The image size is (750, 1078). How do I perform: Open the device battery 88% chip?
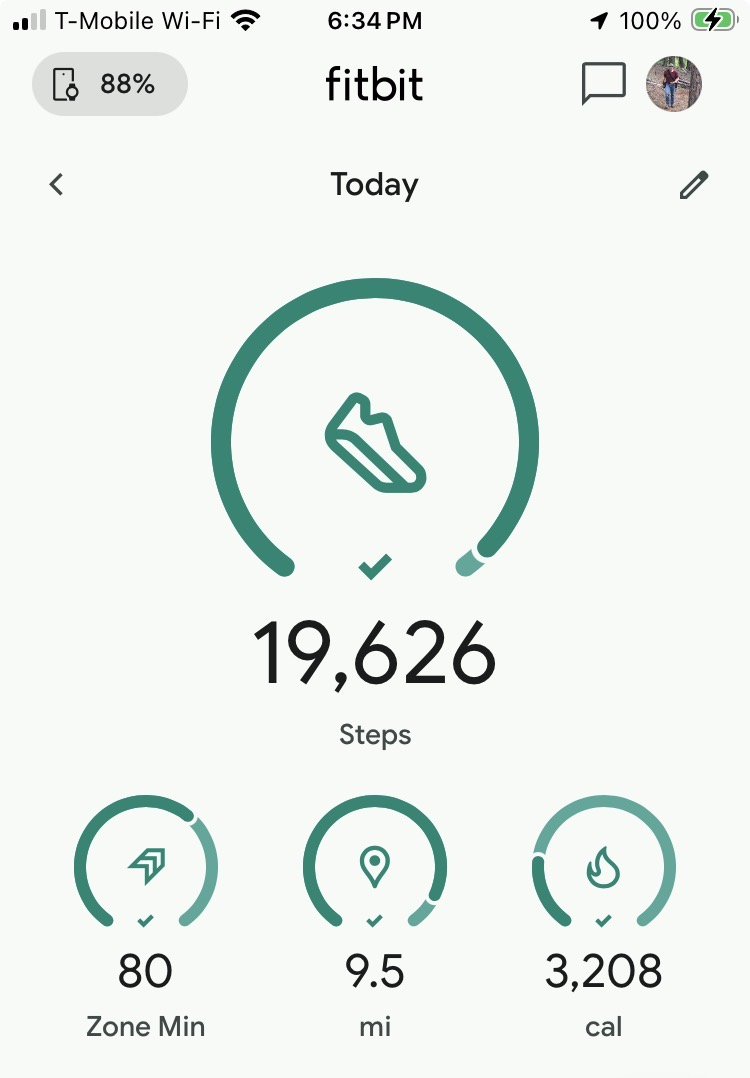point(109,84)
